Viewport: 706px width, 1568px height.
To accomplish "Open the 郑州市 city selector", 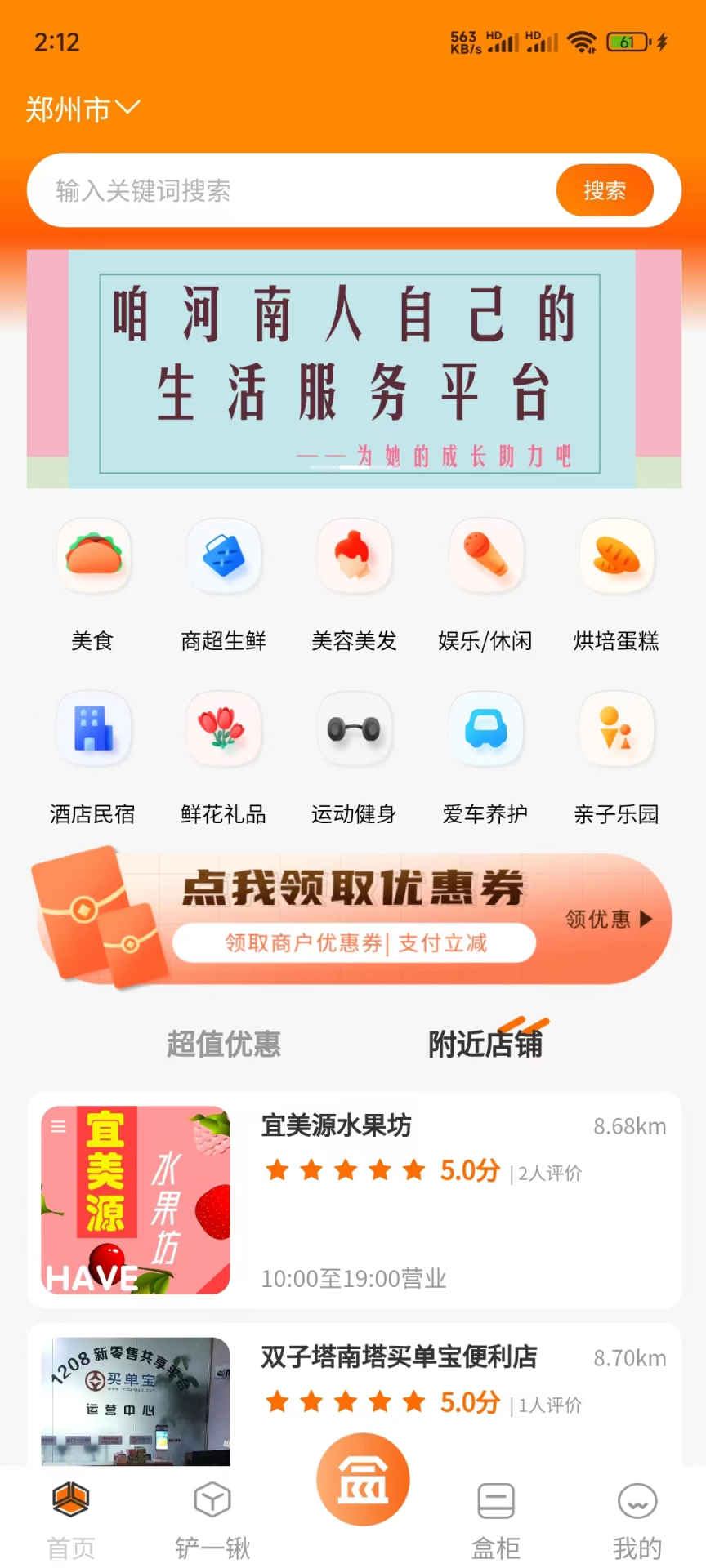I will (83, 109).
